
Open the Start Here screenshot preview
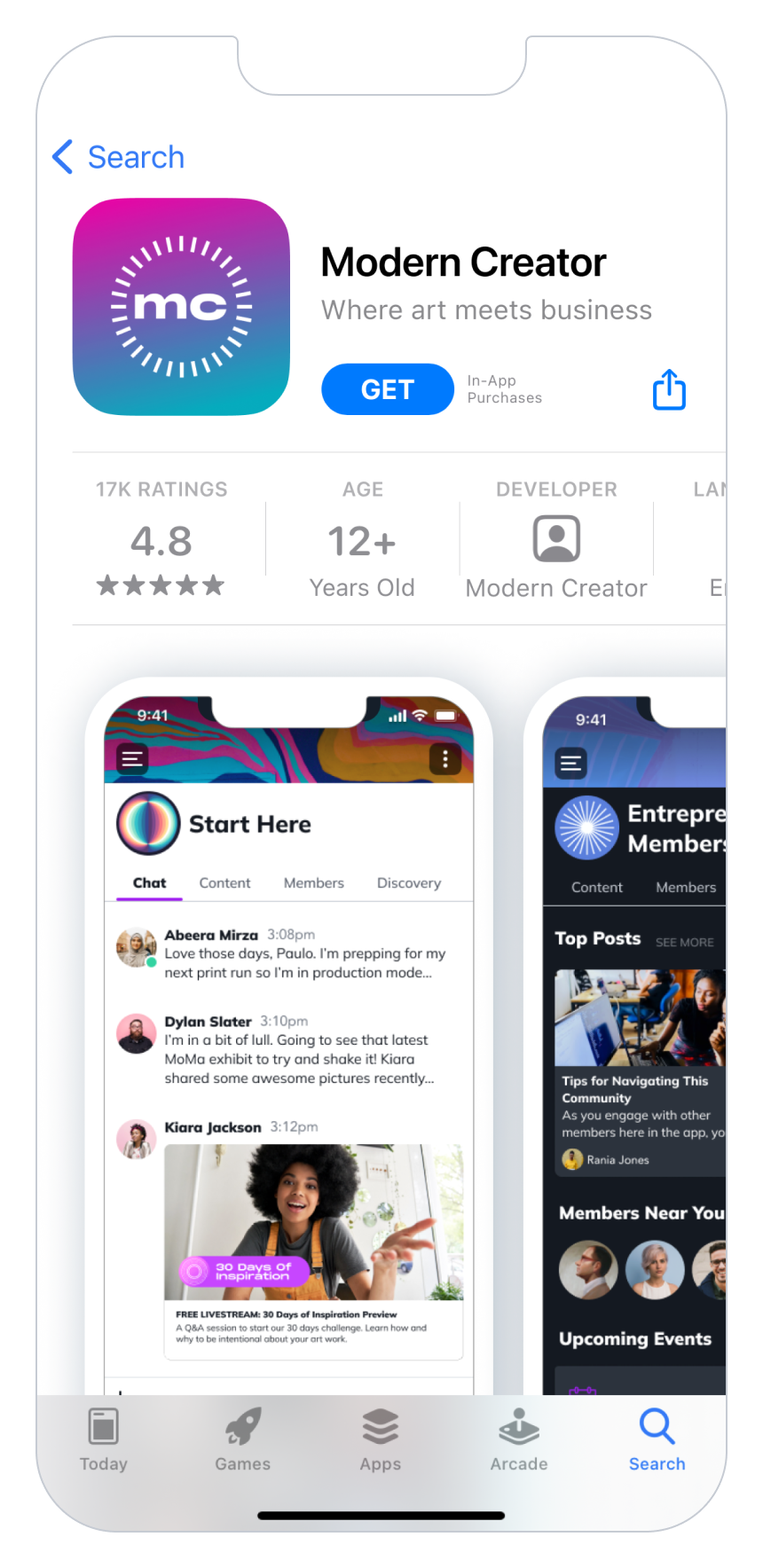click(289, 1038)
